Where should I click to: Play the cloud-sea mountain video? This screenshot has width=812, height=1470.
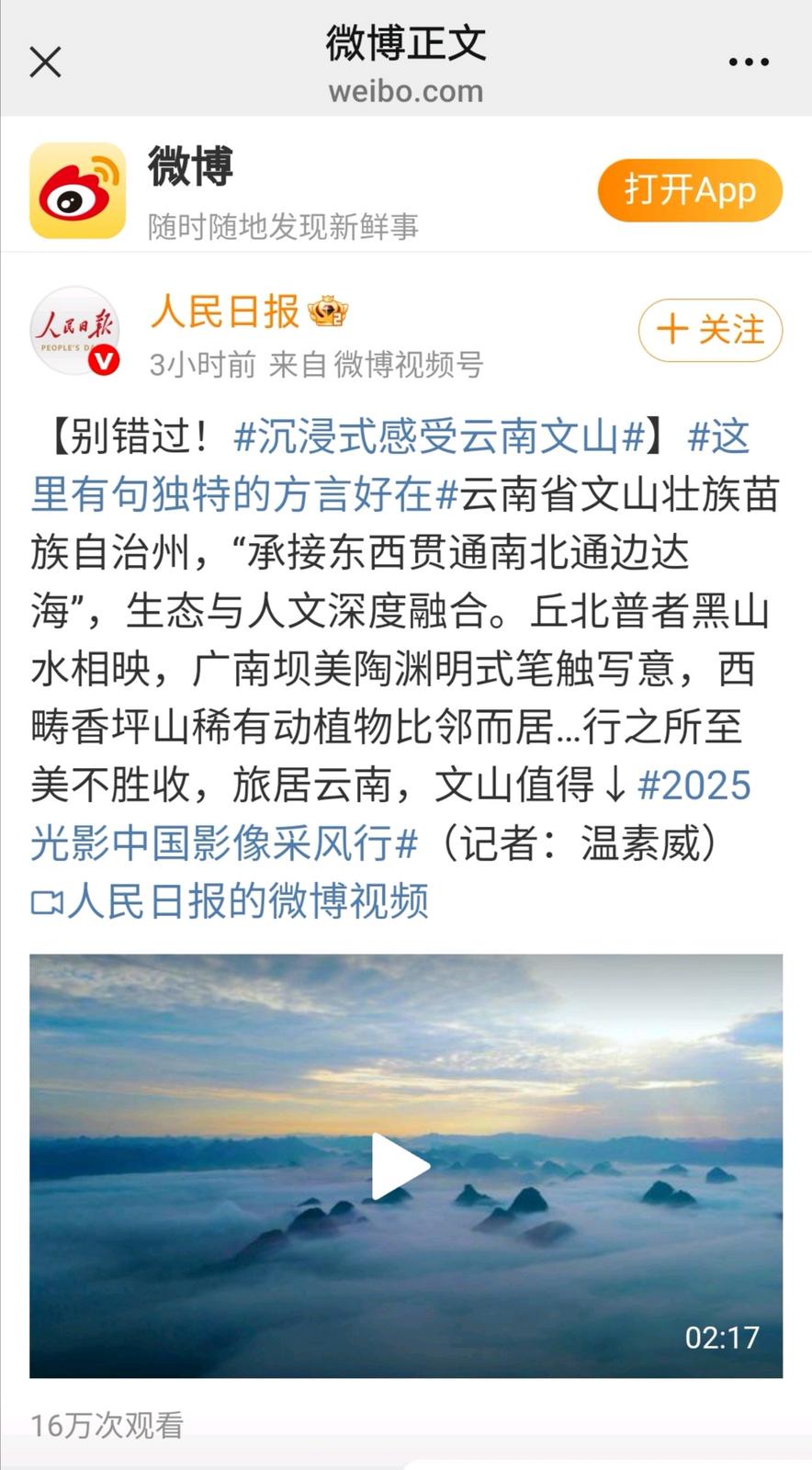[401, 1166]
